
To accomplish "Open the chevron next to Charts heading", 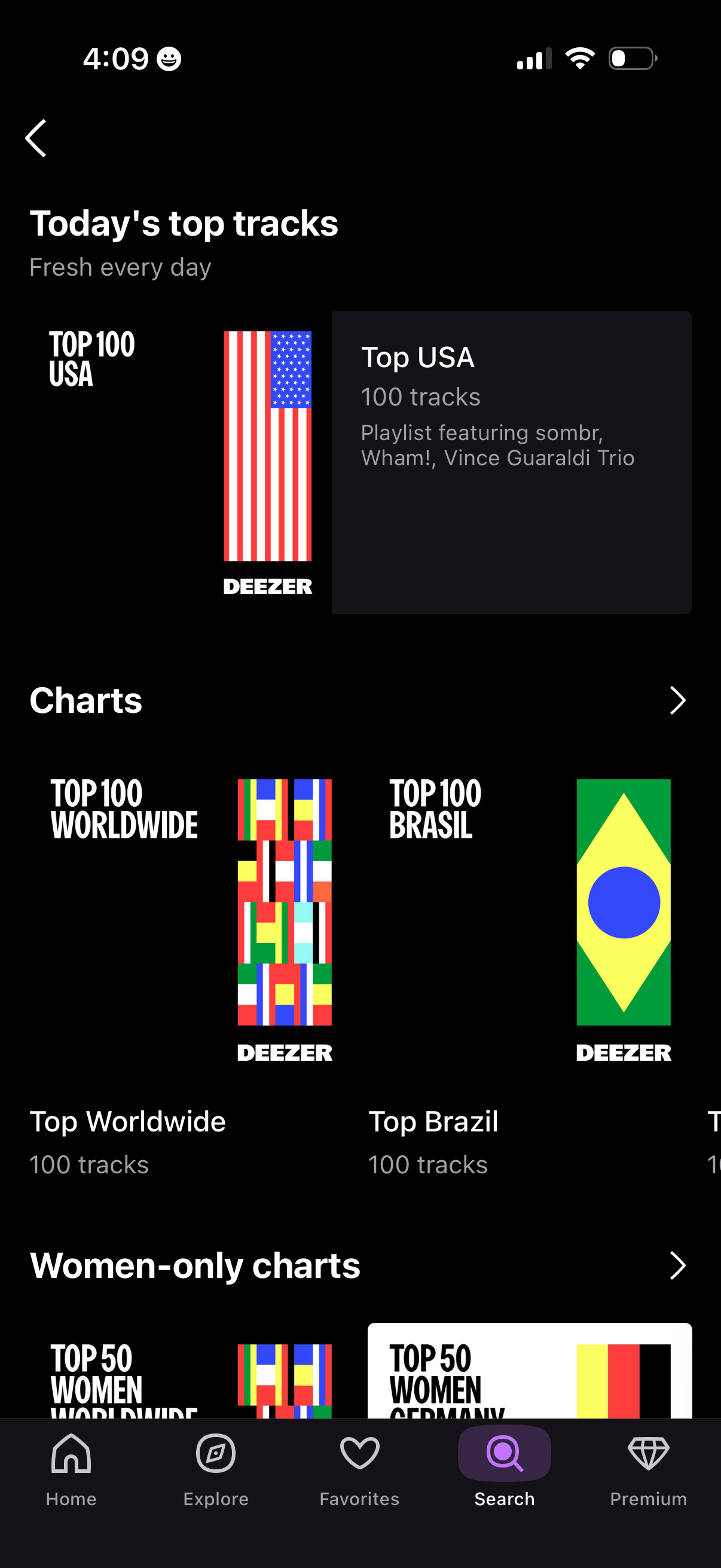I will click(677, 701).
